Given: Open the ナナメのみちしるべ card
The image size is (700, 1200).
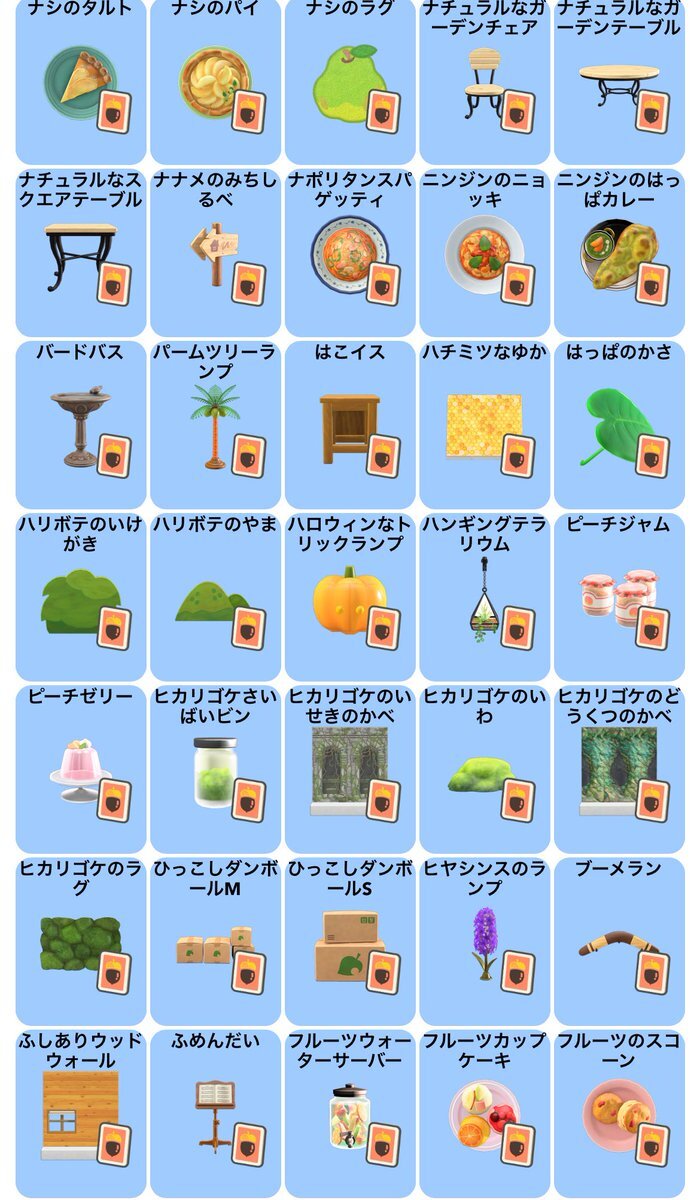Looking at the screenshot, I should pyautogui.click(x=215, y=252).
